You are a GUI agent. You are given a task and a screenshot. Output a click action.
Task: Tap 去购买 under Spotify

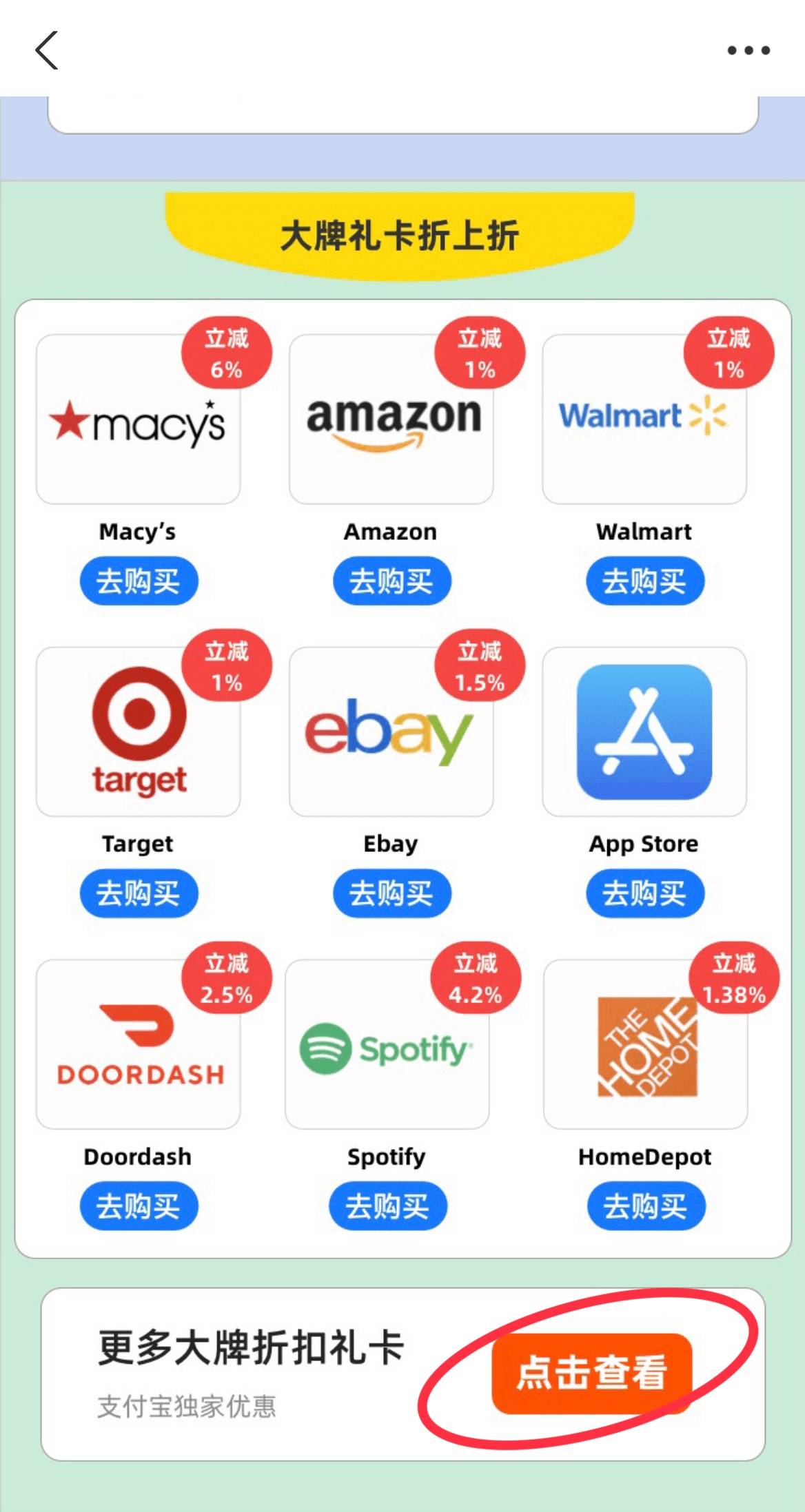point(387,1206)
